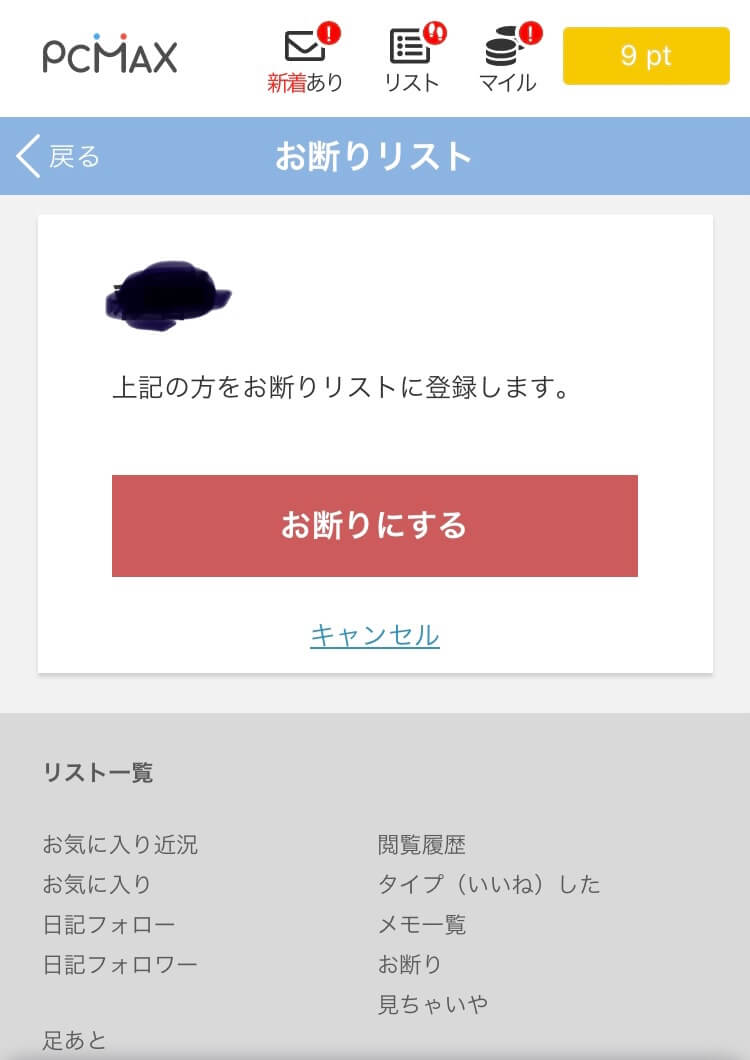Confirm with お断りにする button
This screenshot has width=750, height=1060.
click(x=374, y=526)
